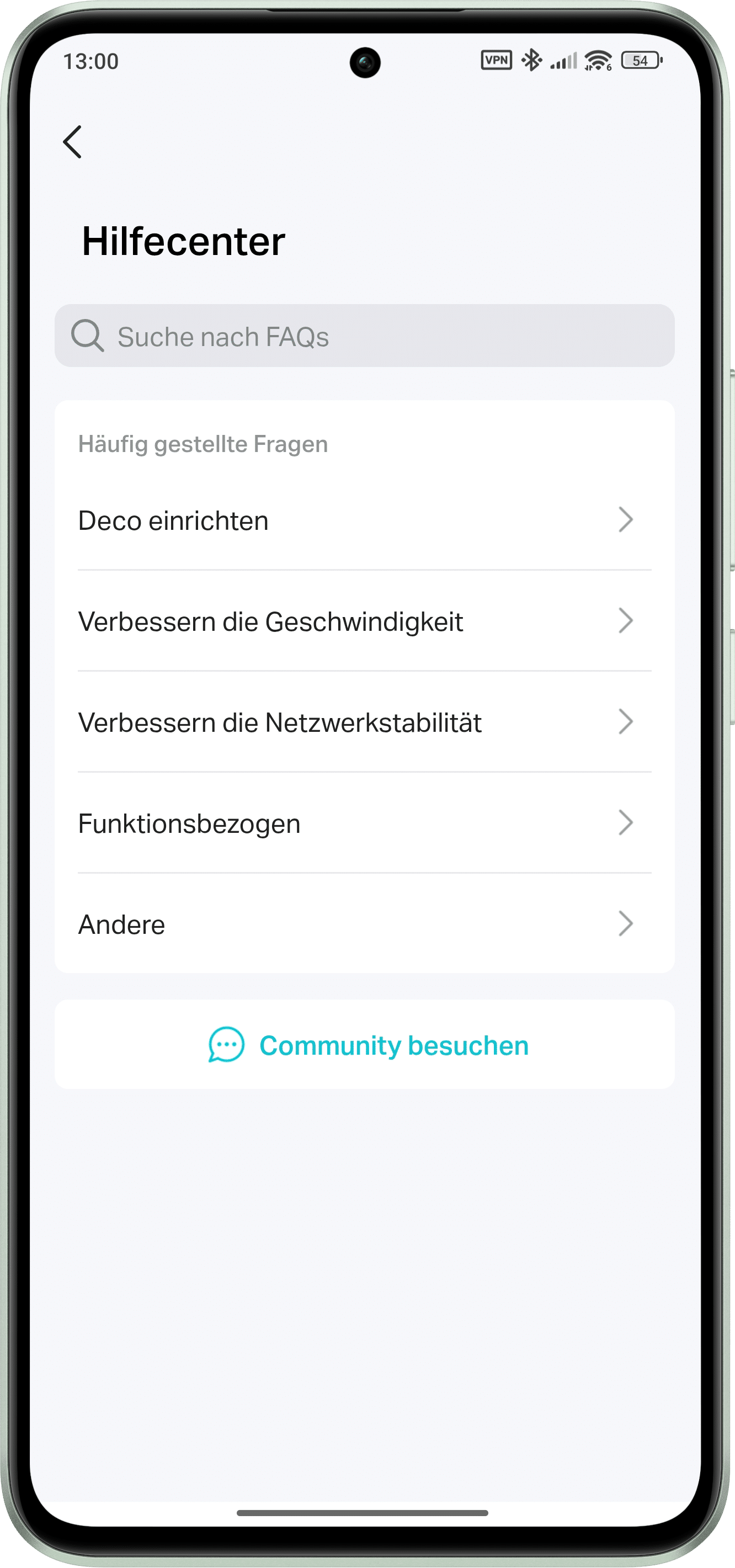Open the Funktionsbezogen FAQ category

click(364, 823)
